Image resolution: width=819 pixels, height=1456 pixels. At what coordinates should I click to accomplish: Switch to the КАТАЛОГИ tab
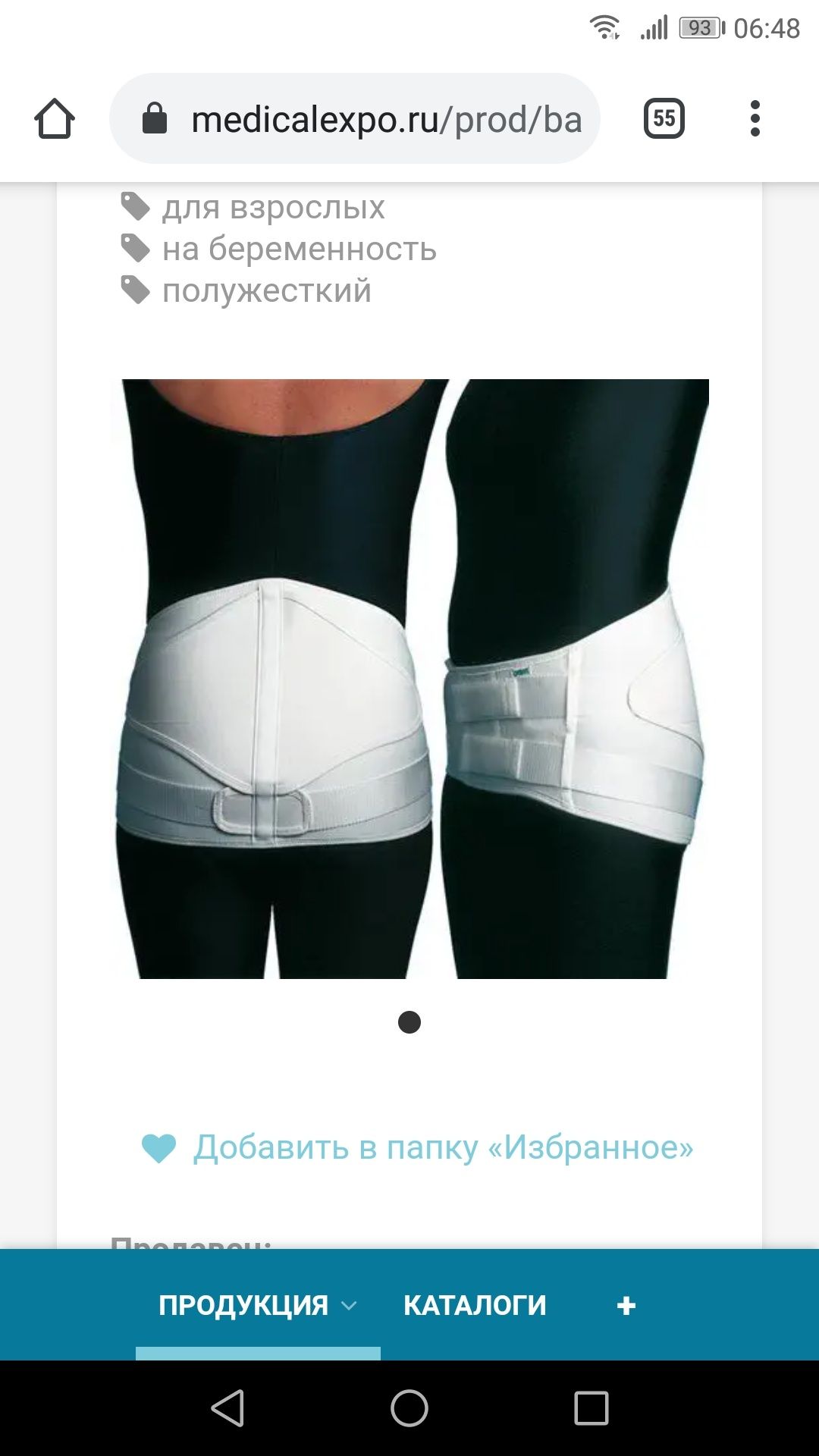(475, 1305)
